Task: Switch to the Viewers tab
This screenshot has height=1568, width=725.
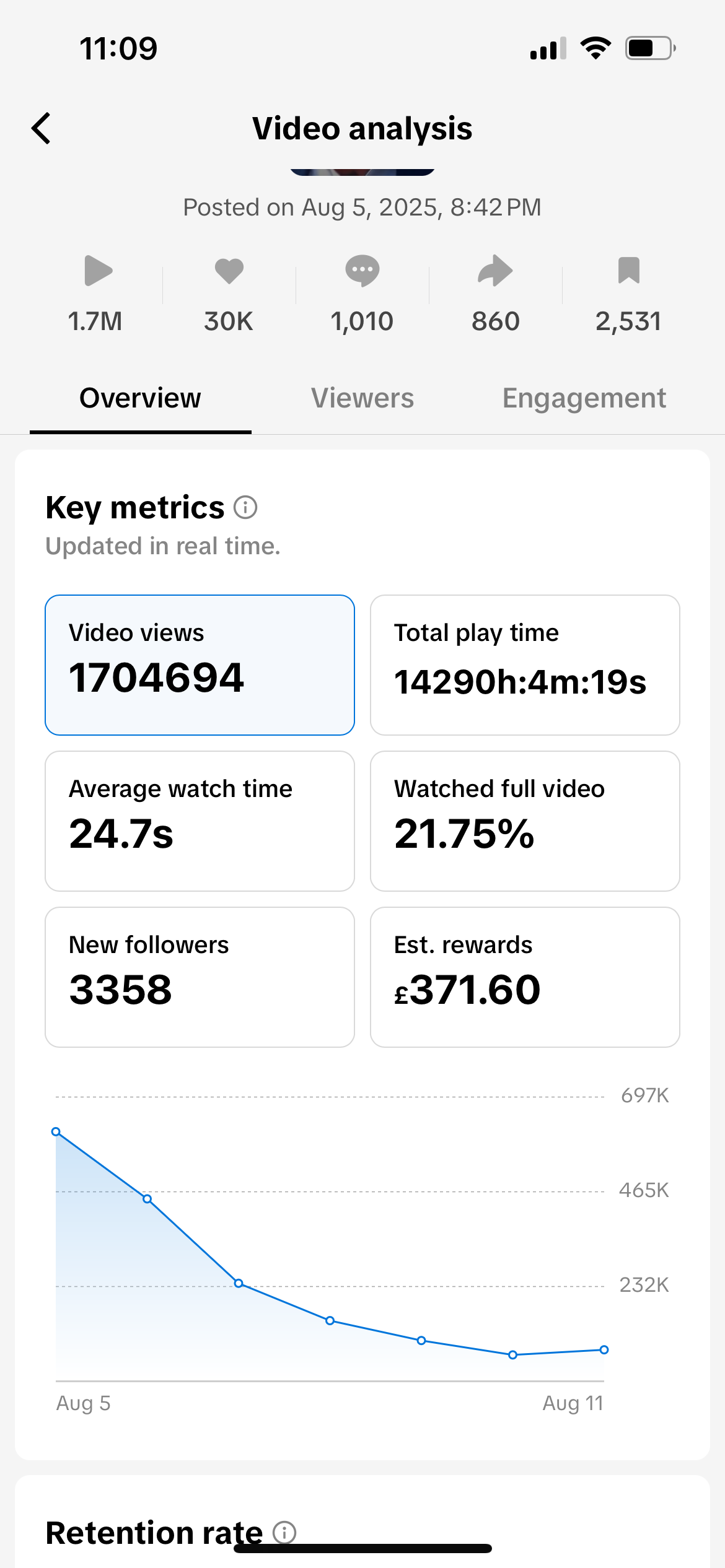Action: click(x=362, y=398)
